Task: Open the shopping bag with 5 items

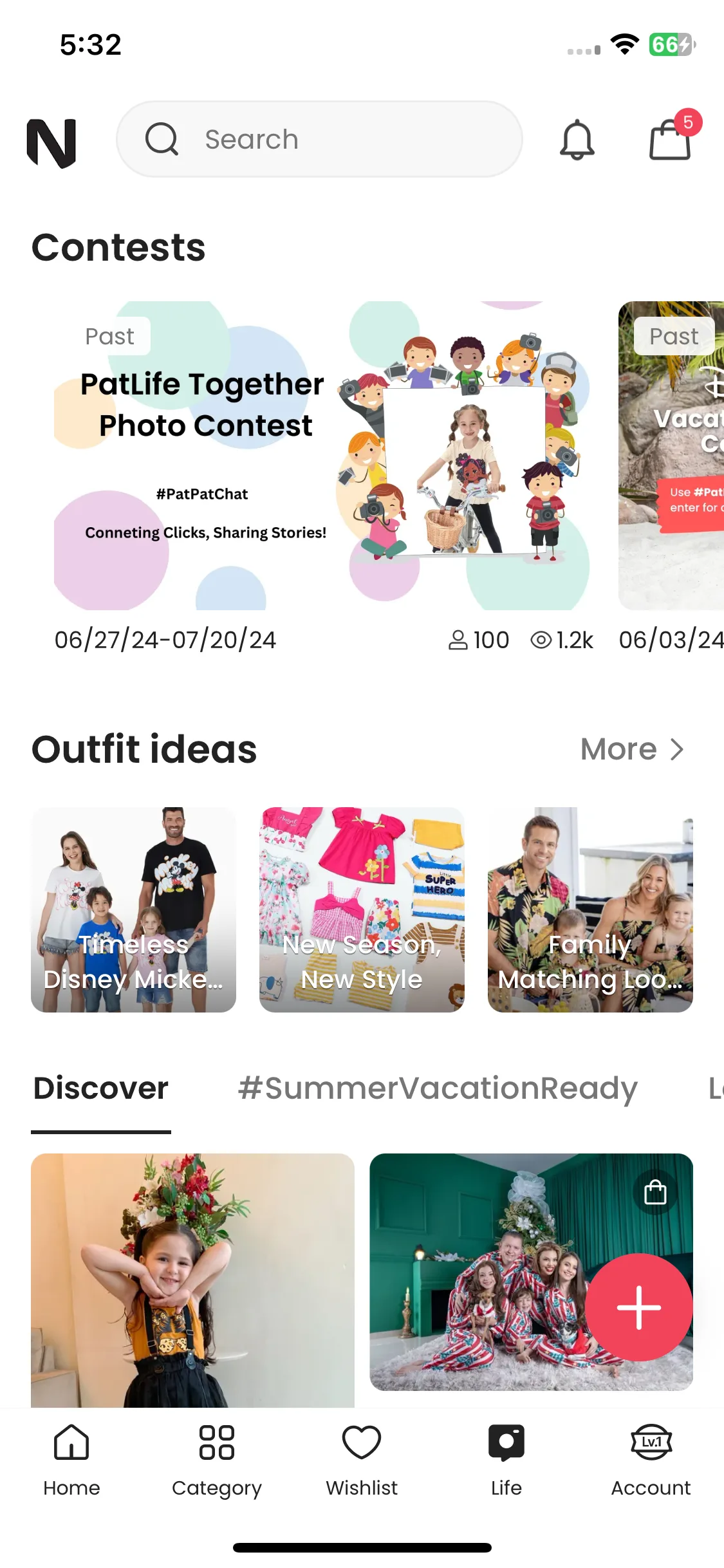Action: (x=671, y=139)
